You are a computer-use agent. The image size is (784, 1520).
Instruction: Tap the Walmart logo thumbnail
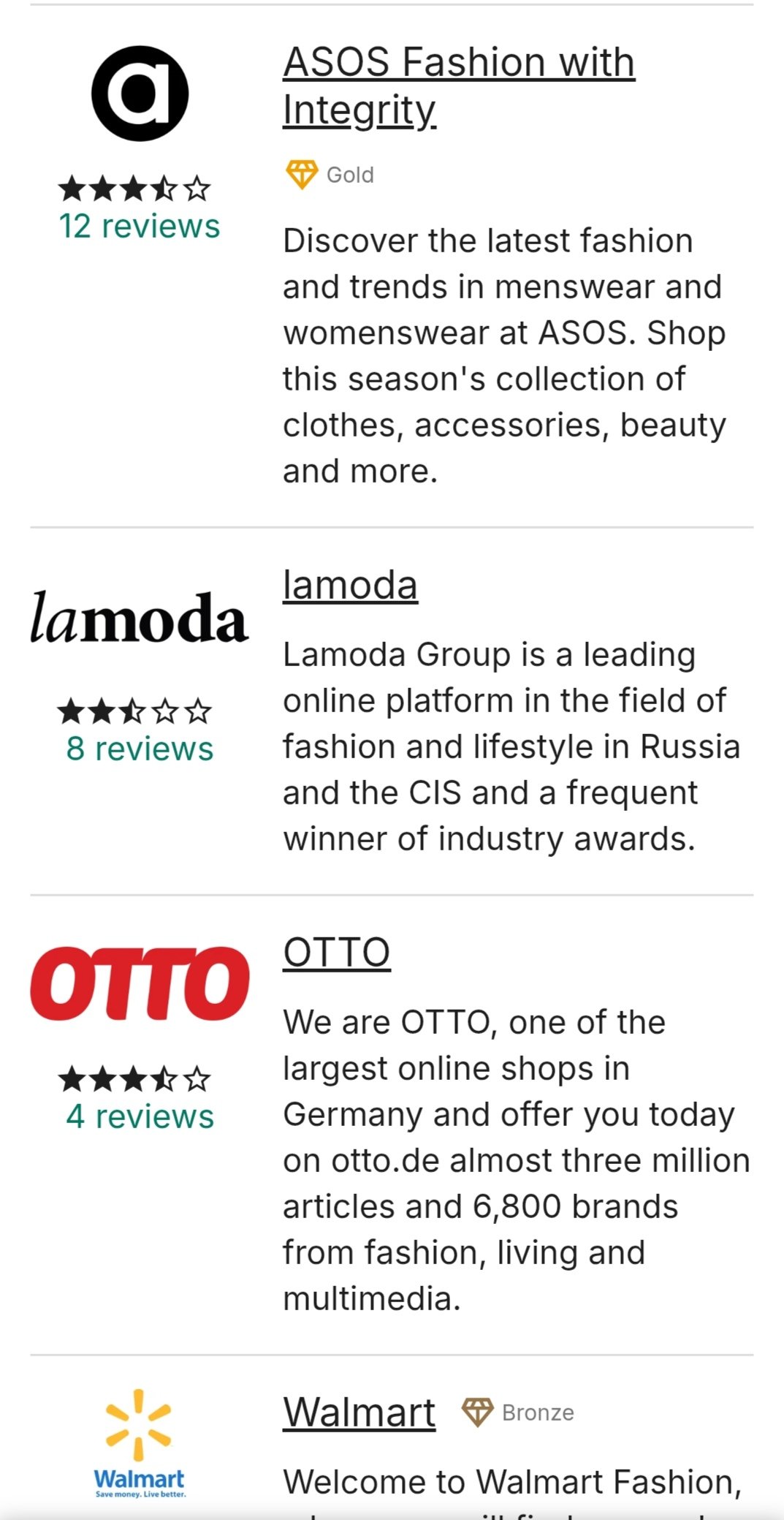pos(139,1443)
